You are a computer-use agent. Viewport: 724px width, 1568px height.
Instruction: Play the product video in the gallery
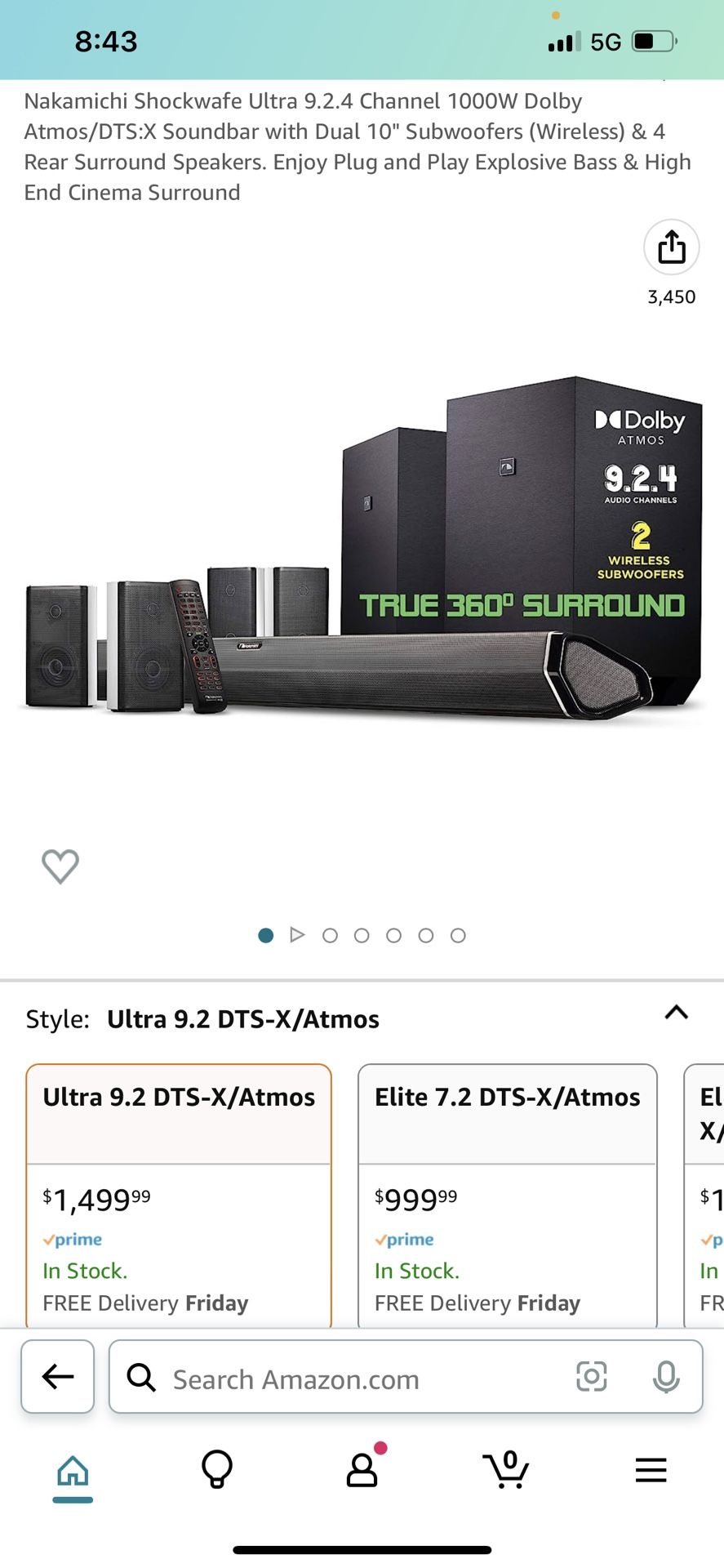tap(297, 935)
